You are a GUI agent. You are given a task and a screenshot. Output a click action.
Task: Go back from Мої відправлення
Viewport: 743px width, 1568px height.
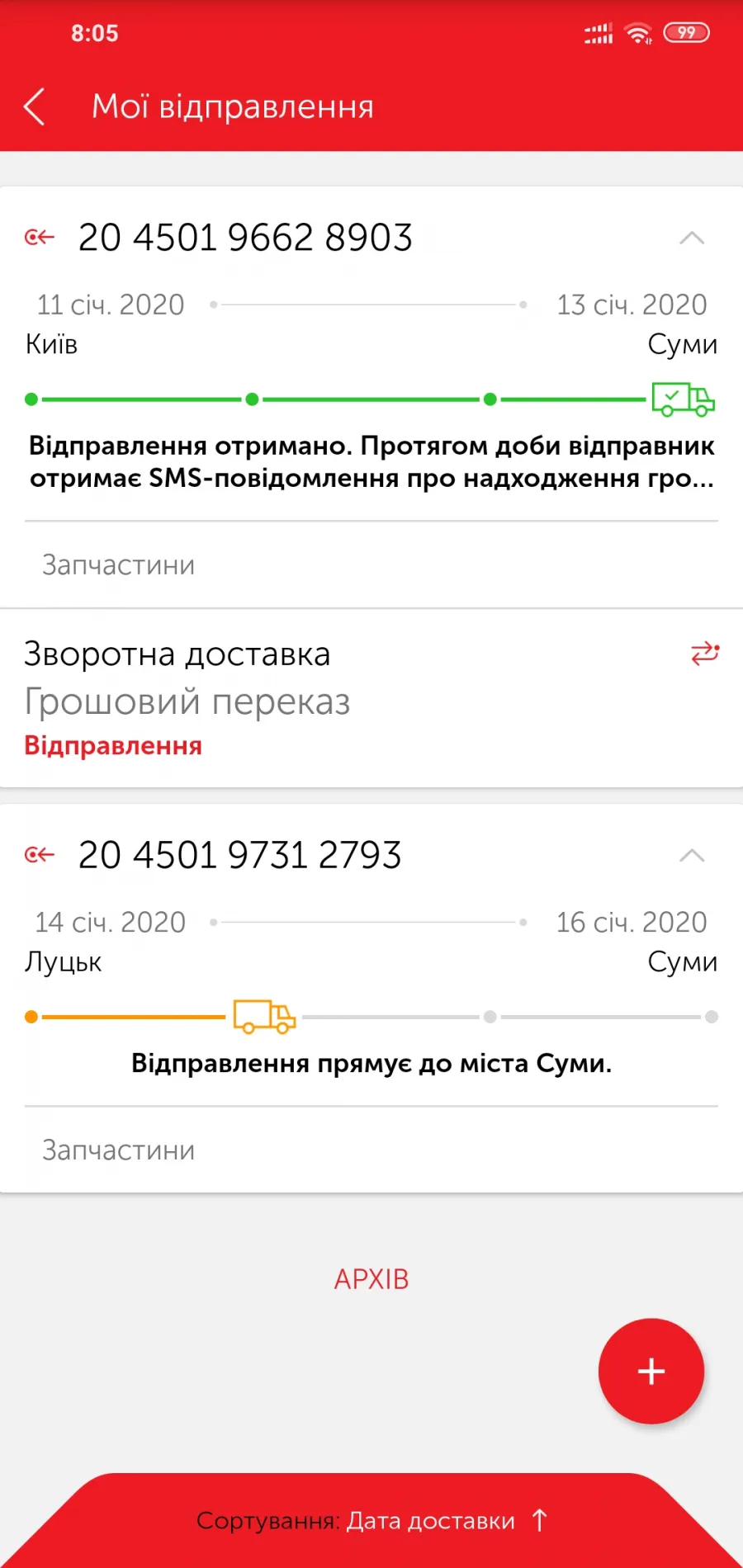click(35, 107)
